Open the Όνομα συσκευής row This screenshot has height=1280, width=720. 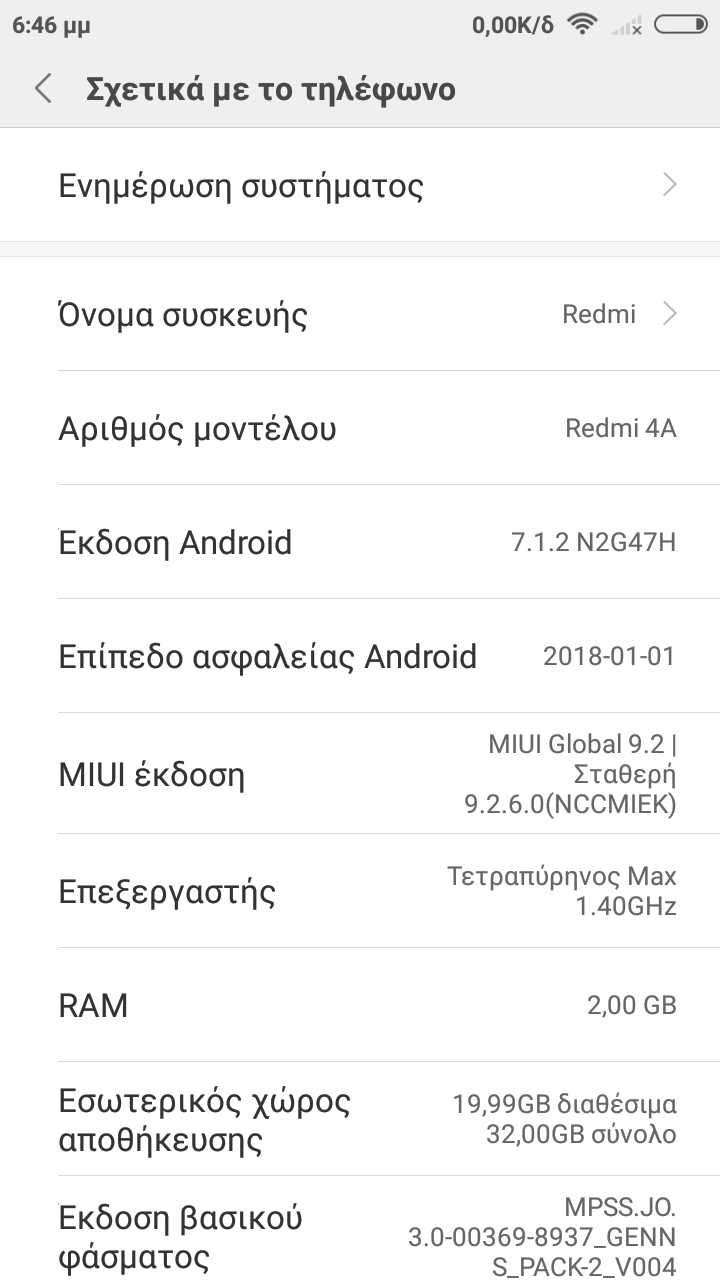pos(360,314)
